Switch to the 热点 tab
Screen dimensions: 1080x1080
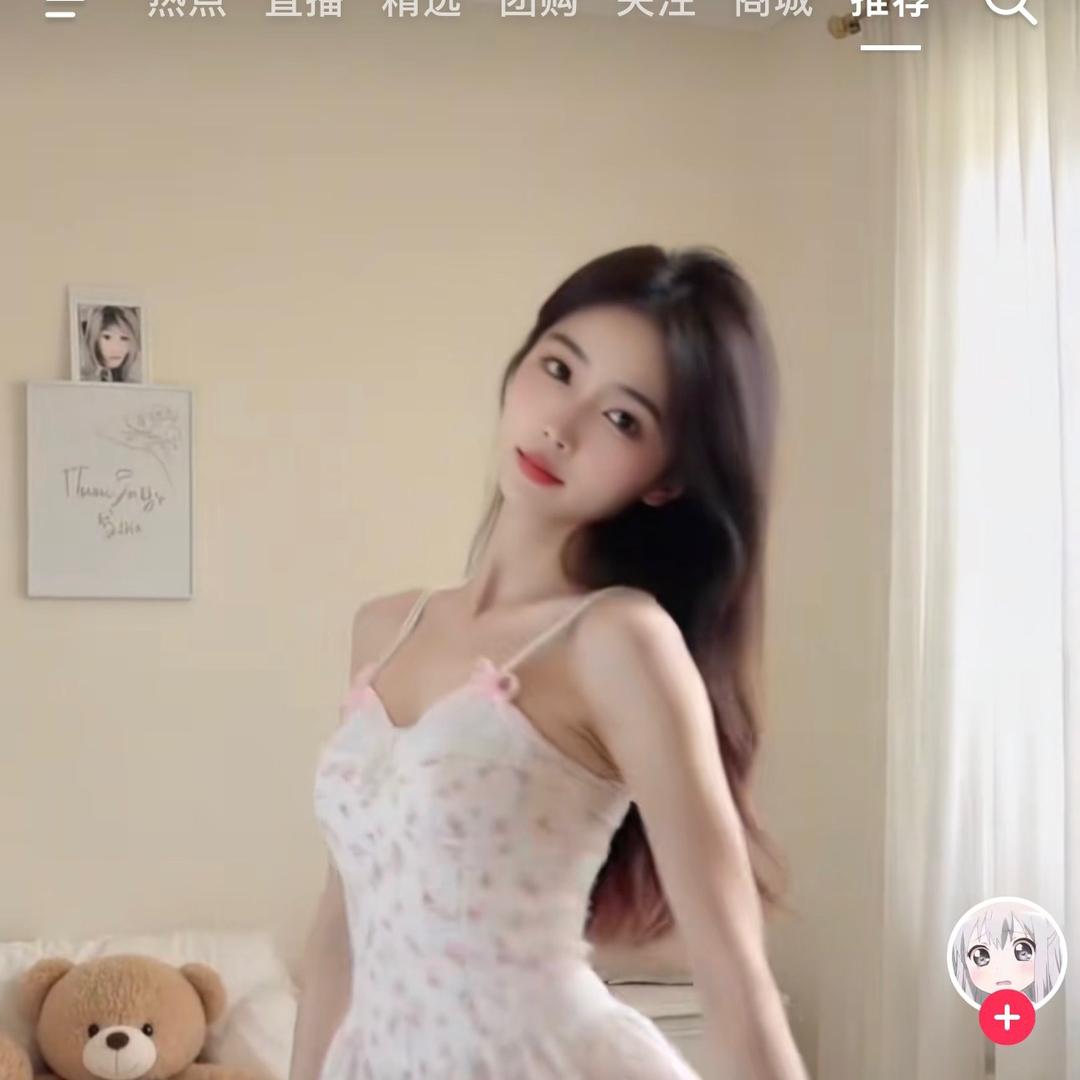point(187,8)
